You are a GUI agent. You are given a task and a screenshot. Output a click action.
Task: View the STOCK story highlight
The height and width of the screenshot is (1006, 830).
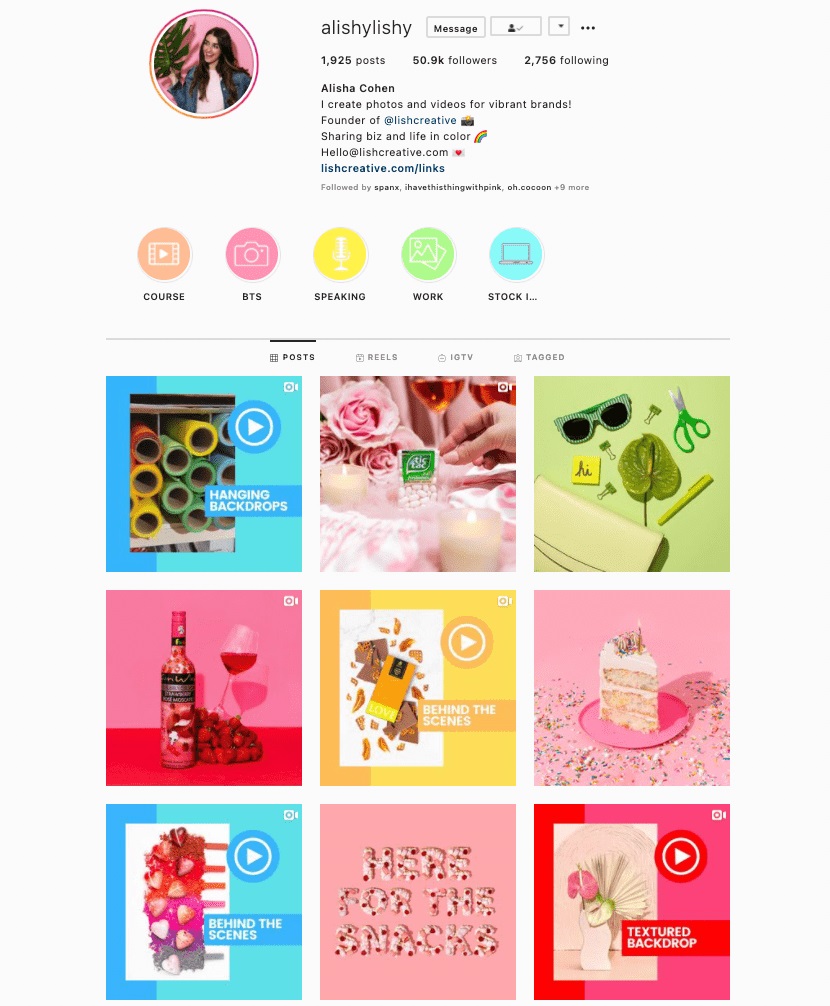[x=516, y=254]
